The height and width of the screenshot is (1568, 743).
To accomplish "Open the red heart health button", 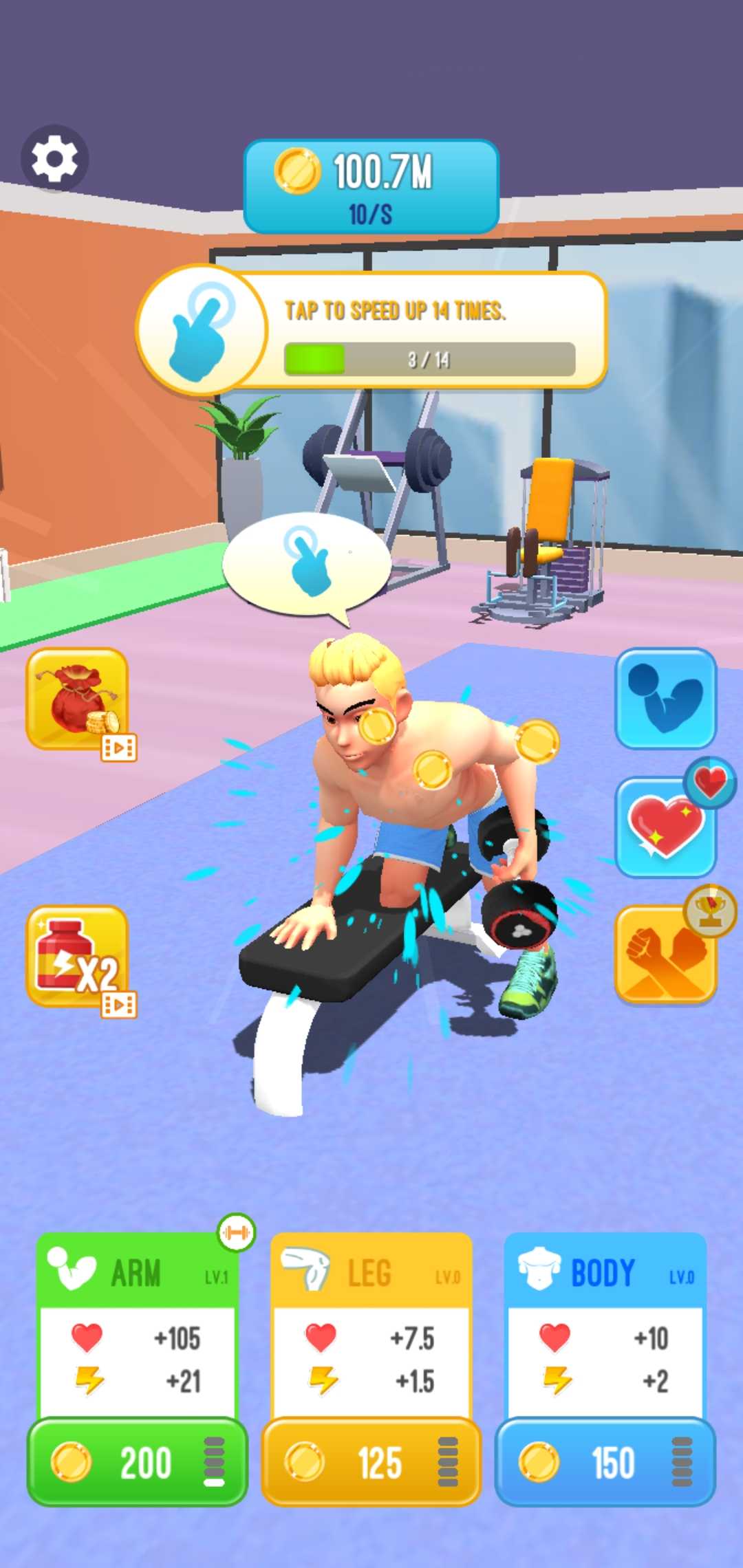I will click(x=665, y=827).
